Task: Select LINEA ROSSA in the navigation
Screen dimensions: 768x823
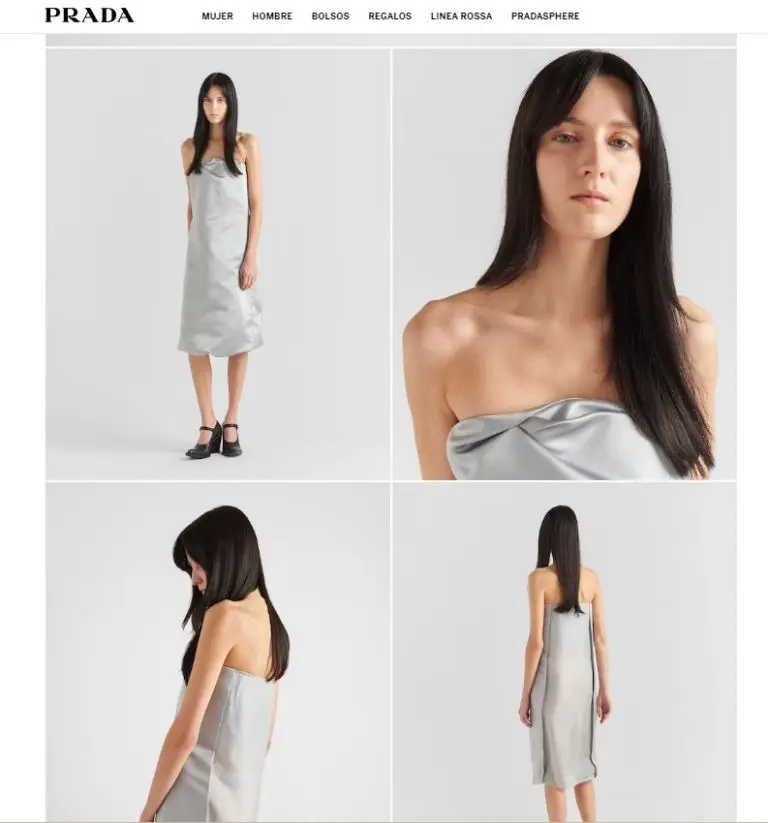Action: click(x=461, y=16)
